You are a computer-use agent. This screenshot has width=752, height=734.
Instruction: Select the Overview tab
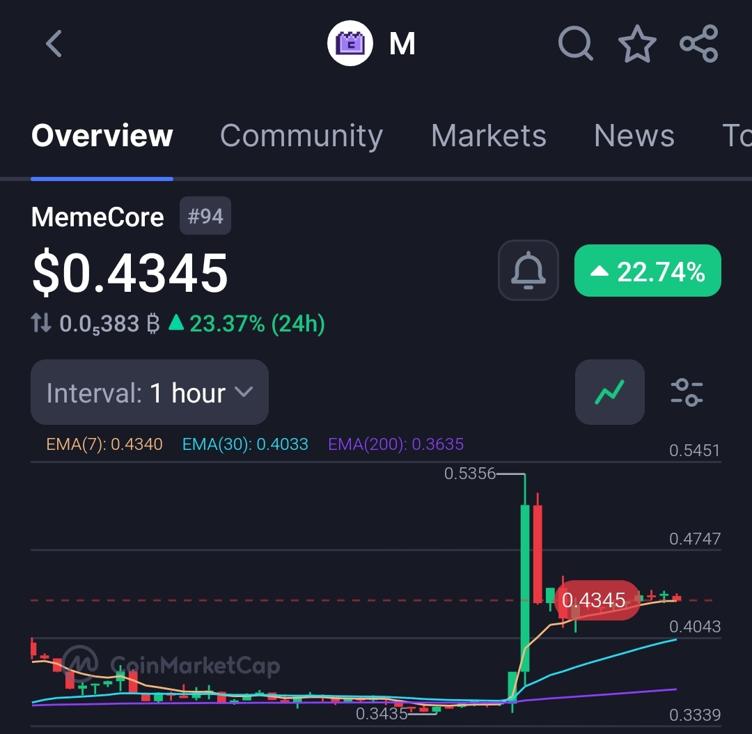(x=102, y=136)
